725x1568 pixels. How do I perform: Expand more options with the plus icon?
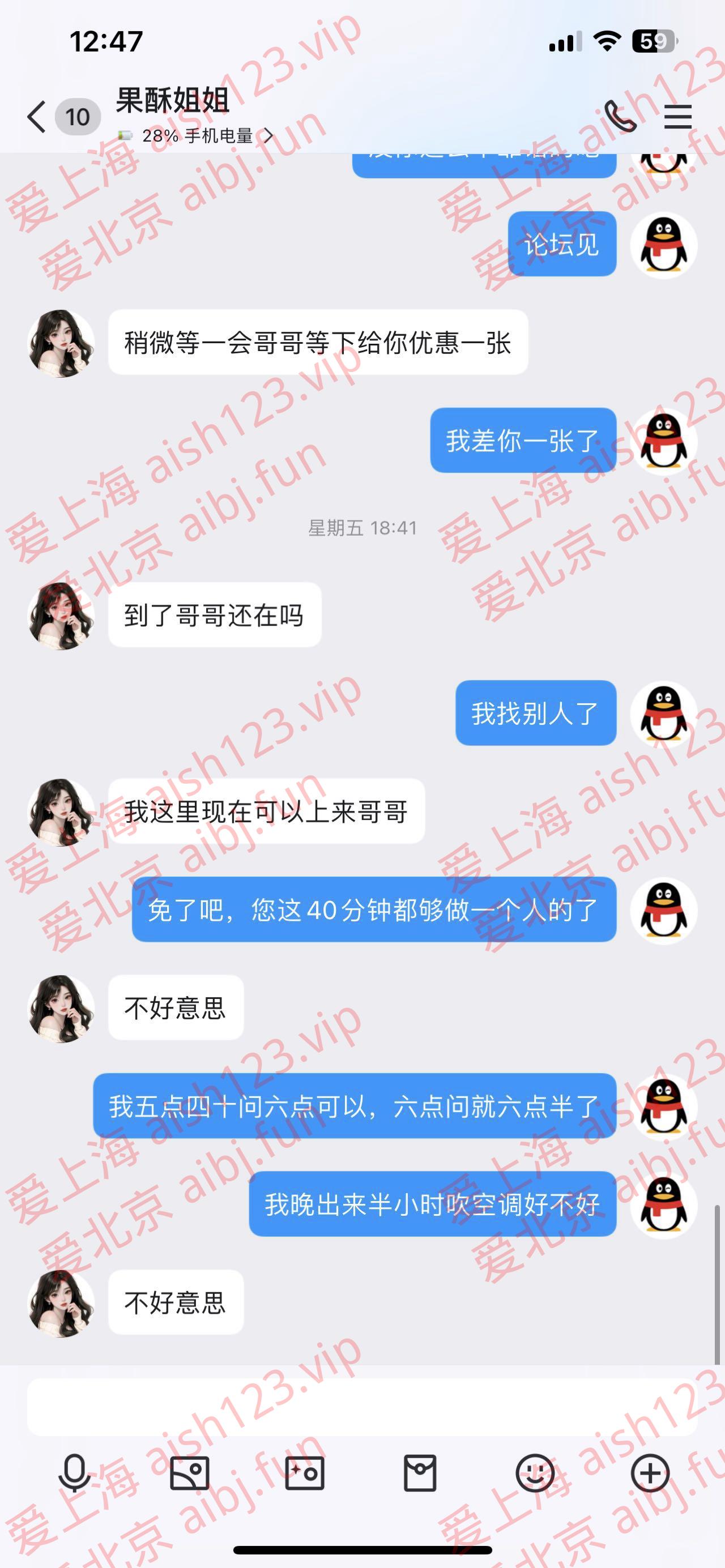point(650,1473)
